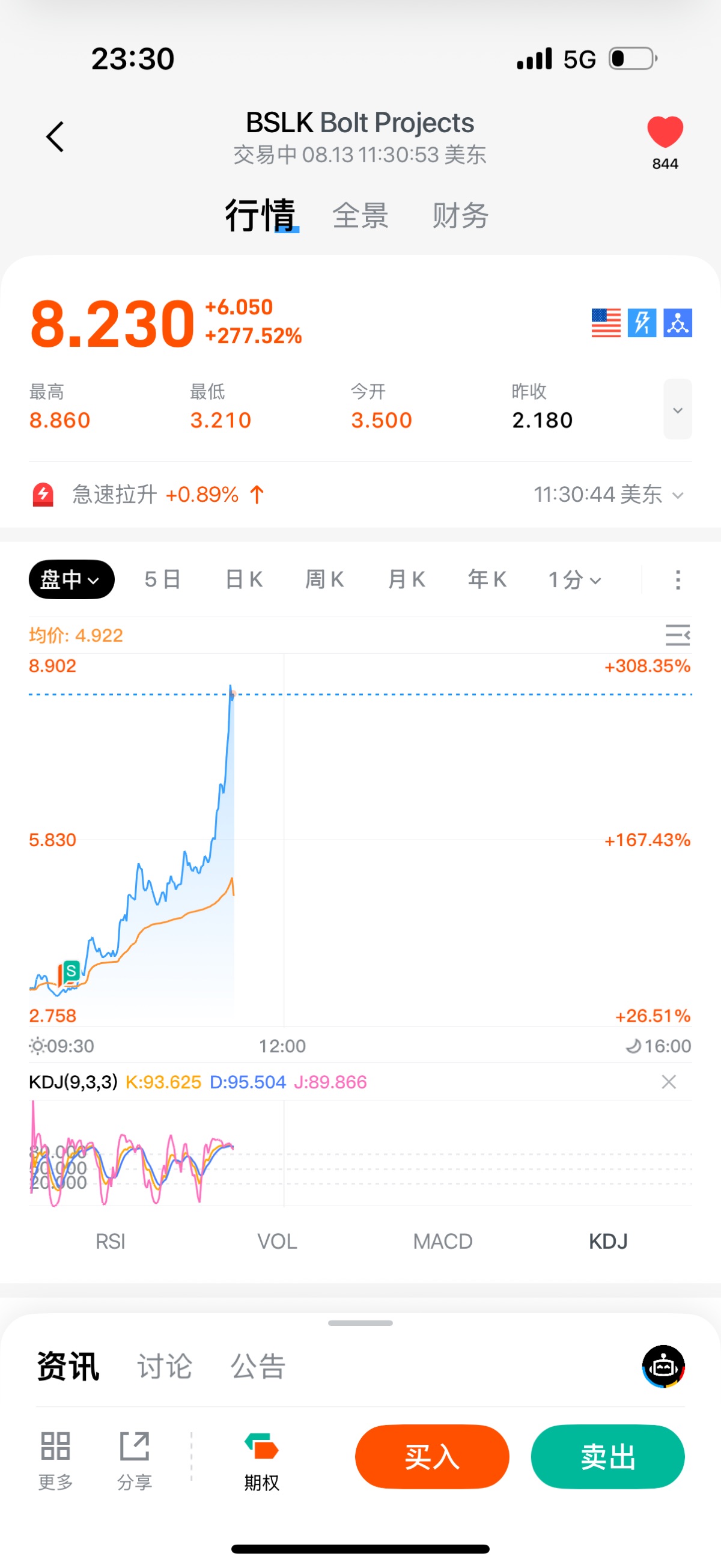Open the 1分 interval dropdown
The image size is (721, 1568).
point(575,579)
